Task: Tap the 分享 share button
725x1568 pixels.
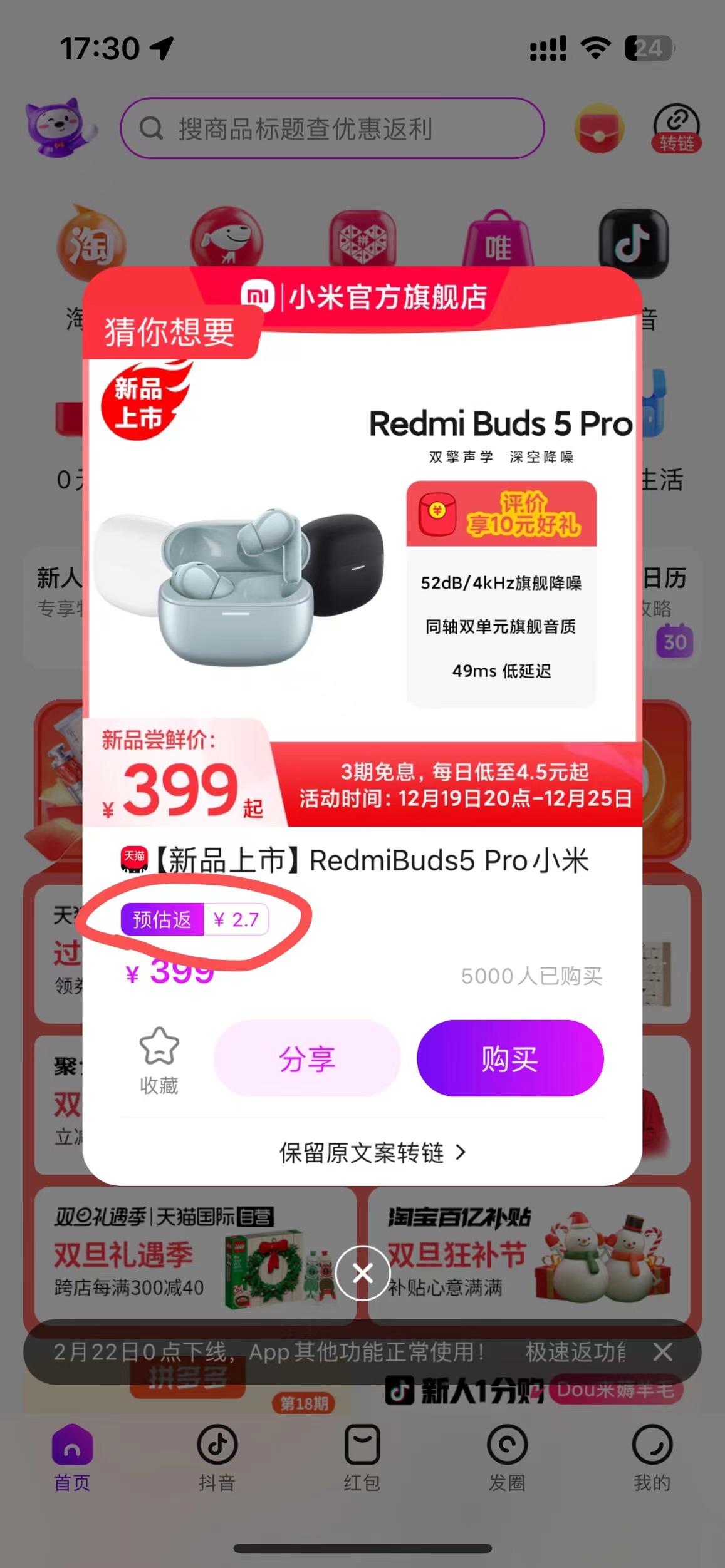Action: pos(306,1058)
